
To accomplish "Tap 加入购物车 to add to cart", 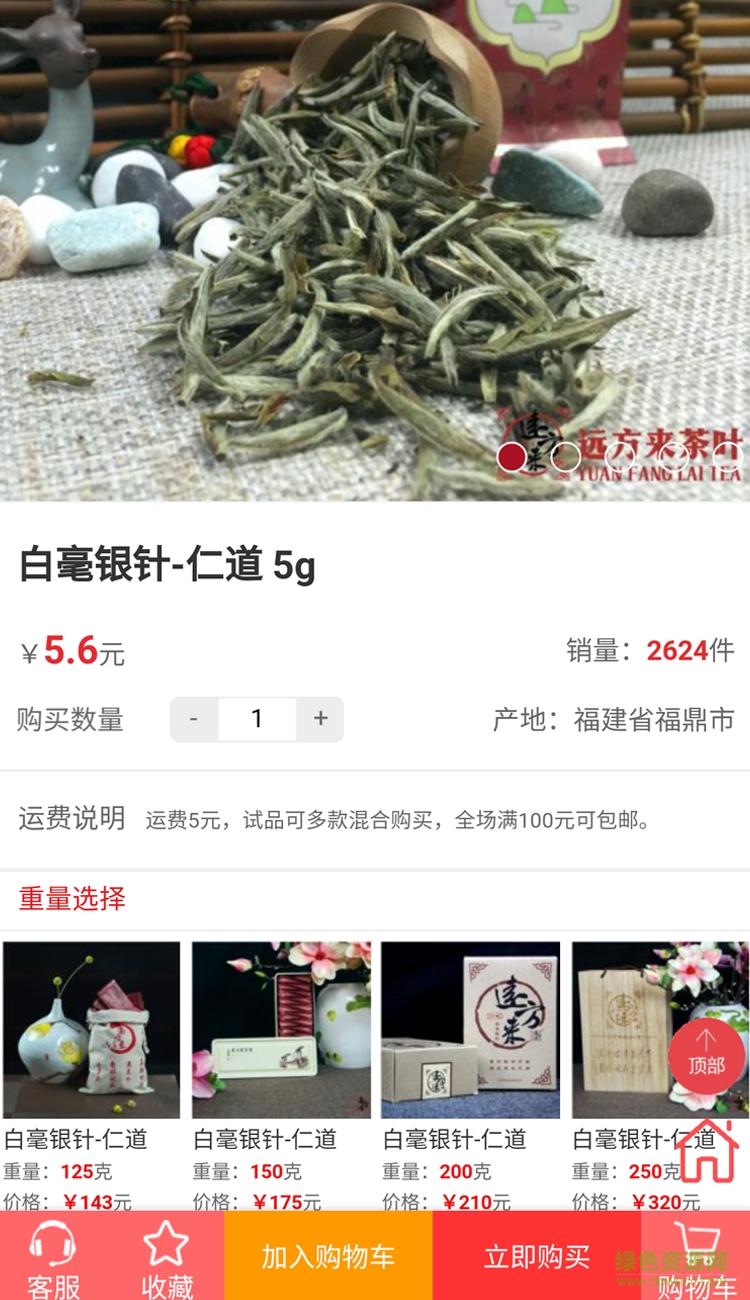I will tap(328, 1256).
